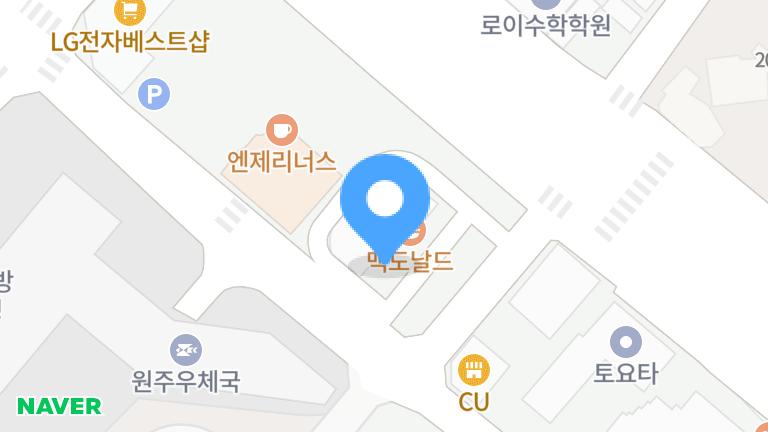Image resolution: width=768 pixels, height=432 pixels.
Task: Tap the parking lot P marker
Action: tap(153, 94)
